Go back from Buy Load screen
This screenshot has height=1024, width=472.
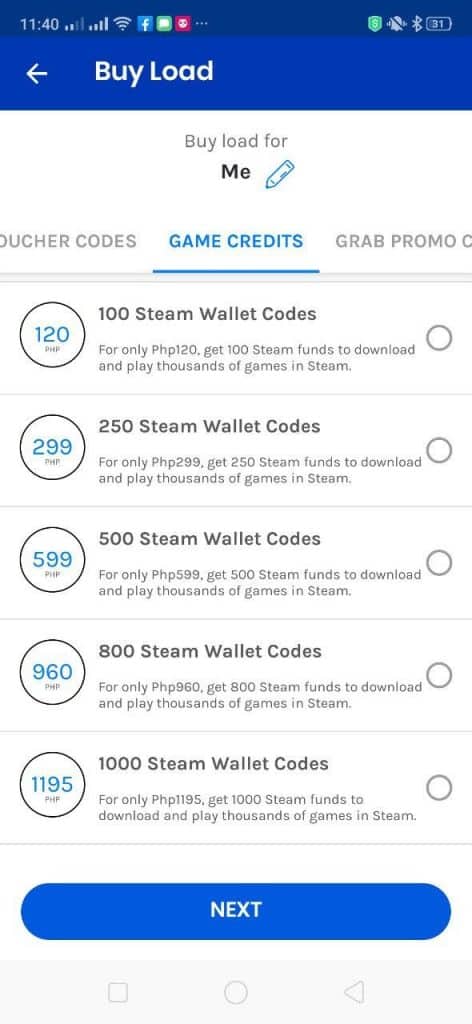37,74
